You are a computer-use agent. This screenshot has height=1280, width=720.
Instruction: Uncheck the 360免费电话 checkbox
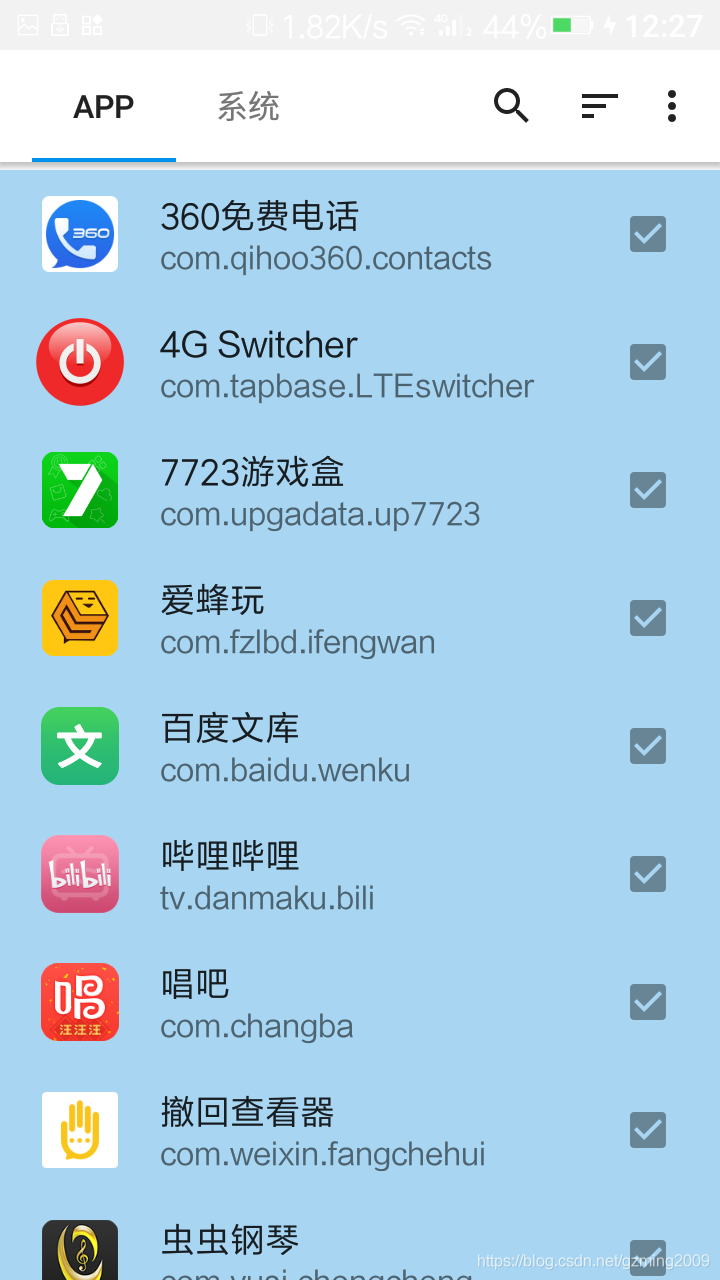pyautogui.click(x=648, y=234)
